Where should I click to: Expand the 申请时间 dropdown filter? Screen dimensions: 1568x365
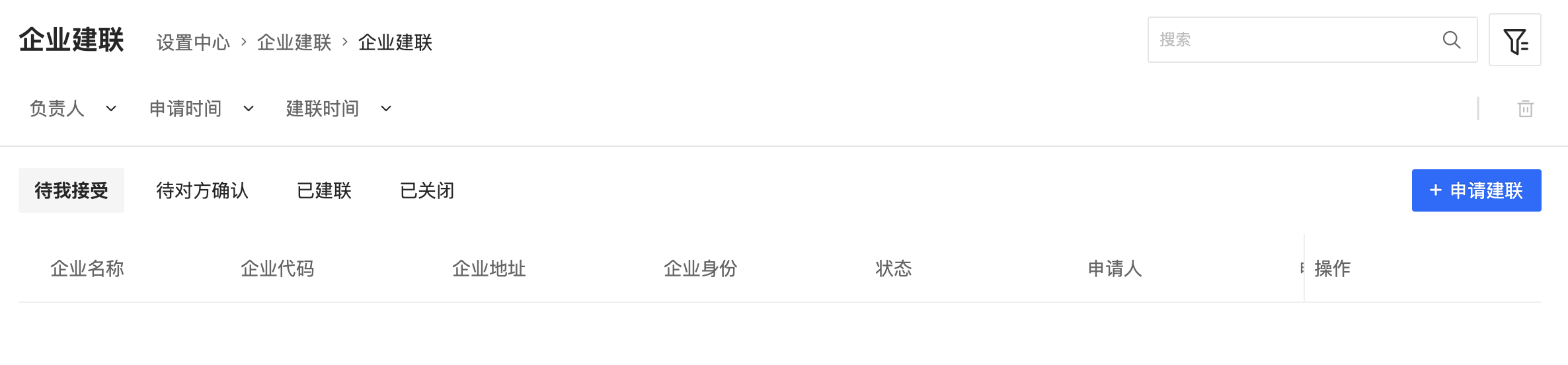tap(201, 108)
